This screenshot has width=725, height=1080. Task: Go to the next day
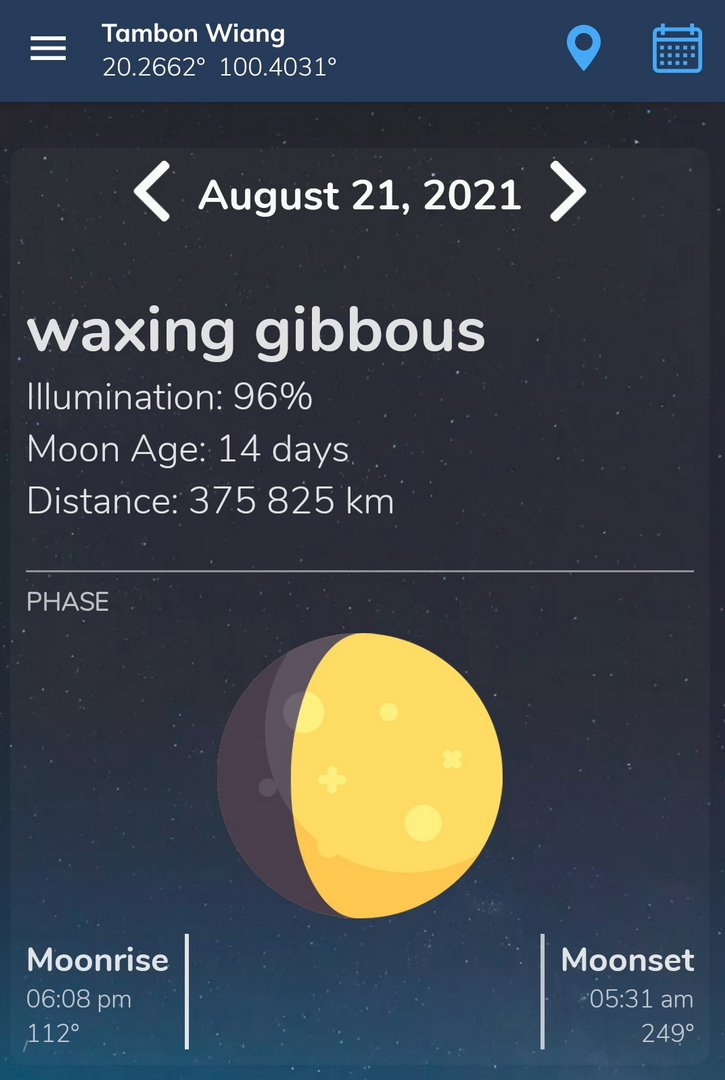[x=567, y=194]
